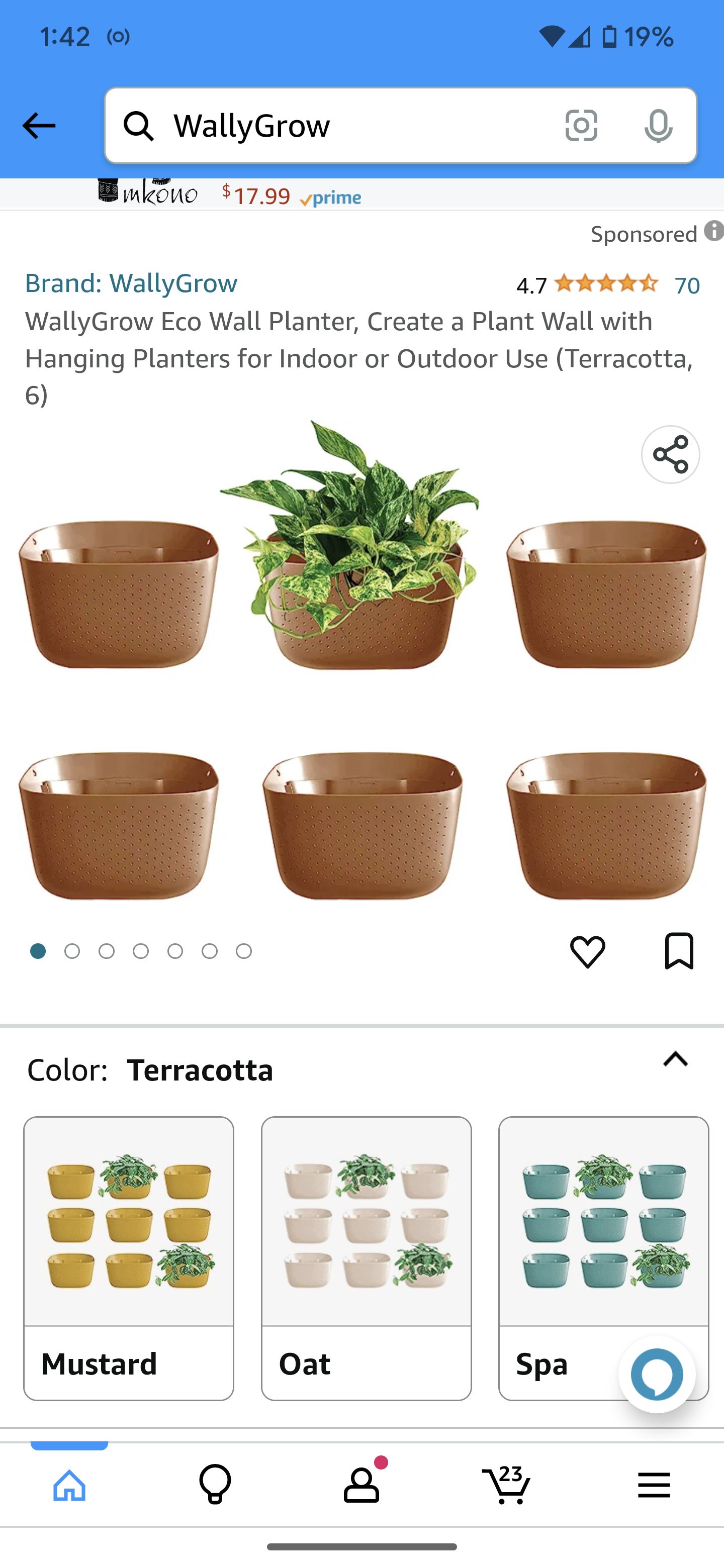Go back using the arrow icon
The width and height of the screenshot is (724, 1568).
[39, 126]
